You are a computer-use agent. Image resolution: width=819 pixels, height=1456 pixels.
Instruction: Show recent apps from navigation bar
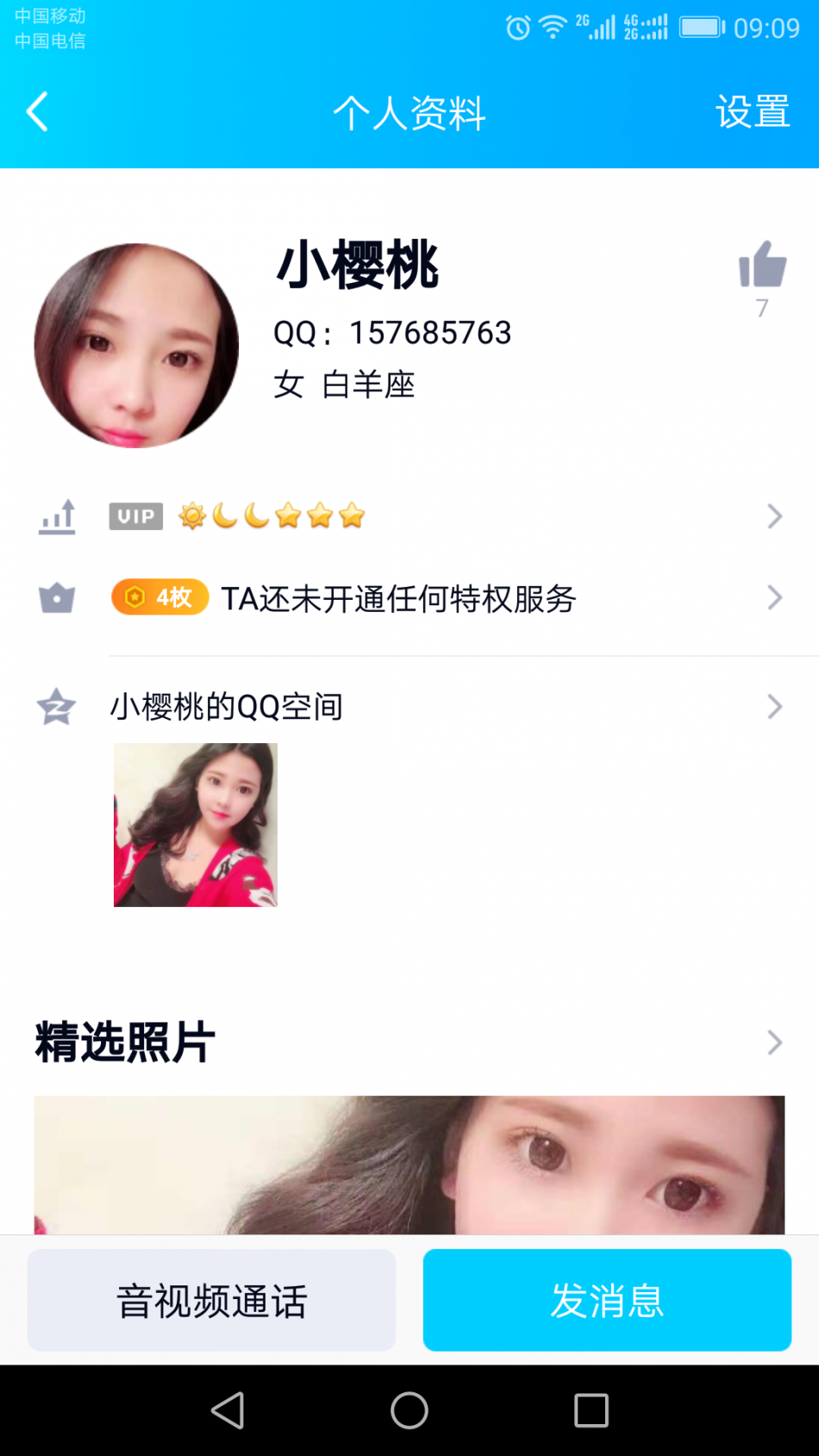click(591, 1411)
